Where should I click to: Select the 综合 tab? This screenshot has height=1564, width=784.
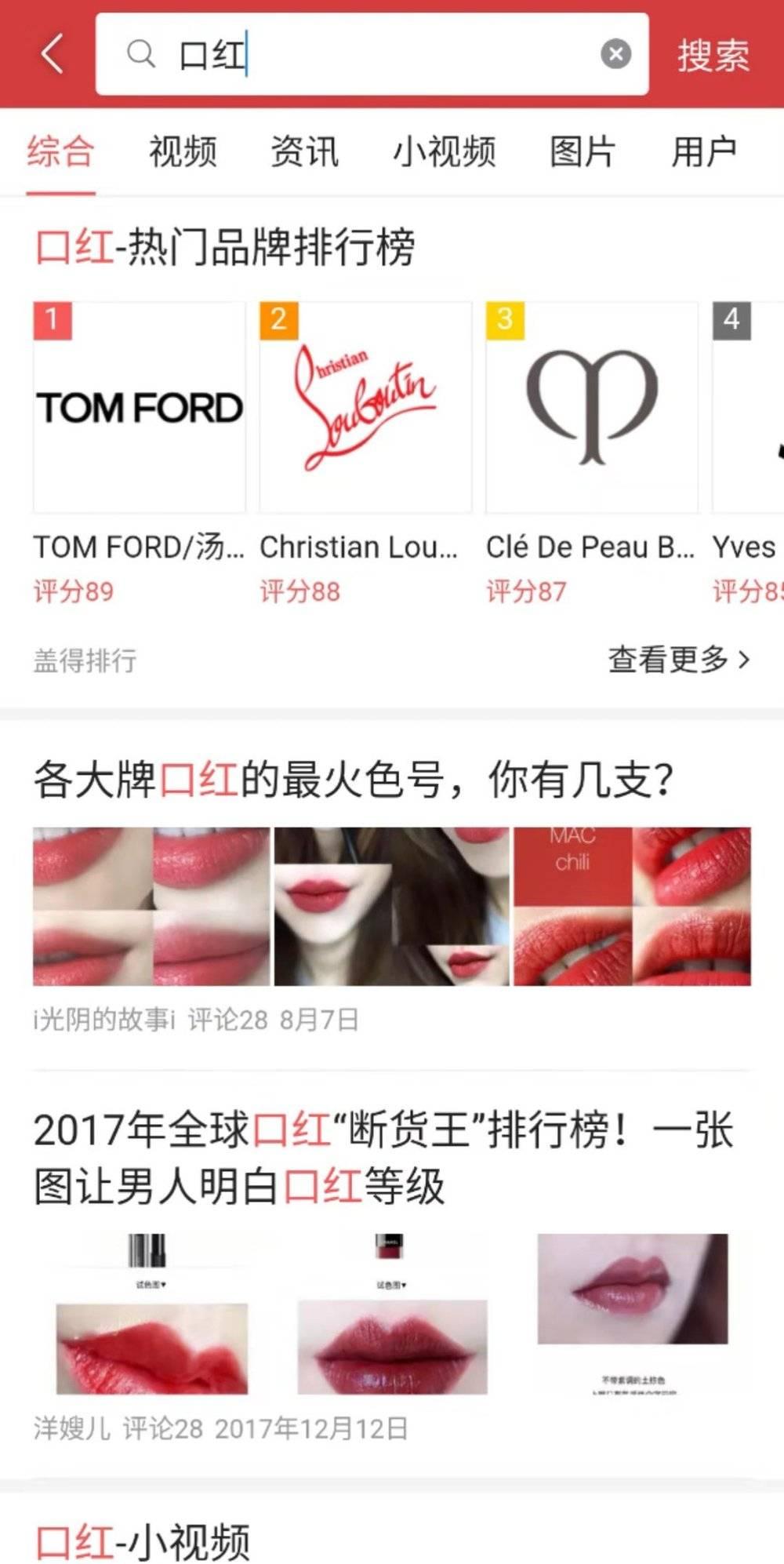point(60,151)
